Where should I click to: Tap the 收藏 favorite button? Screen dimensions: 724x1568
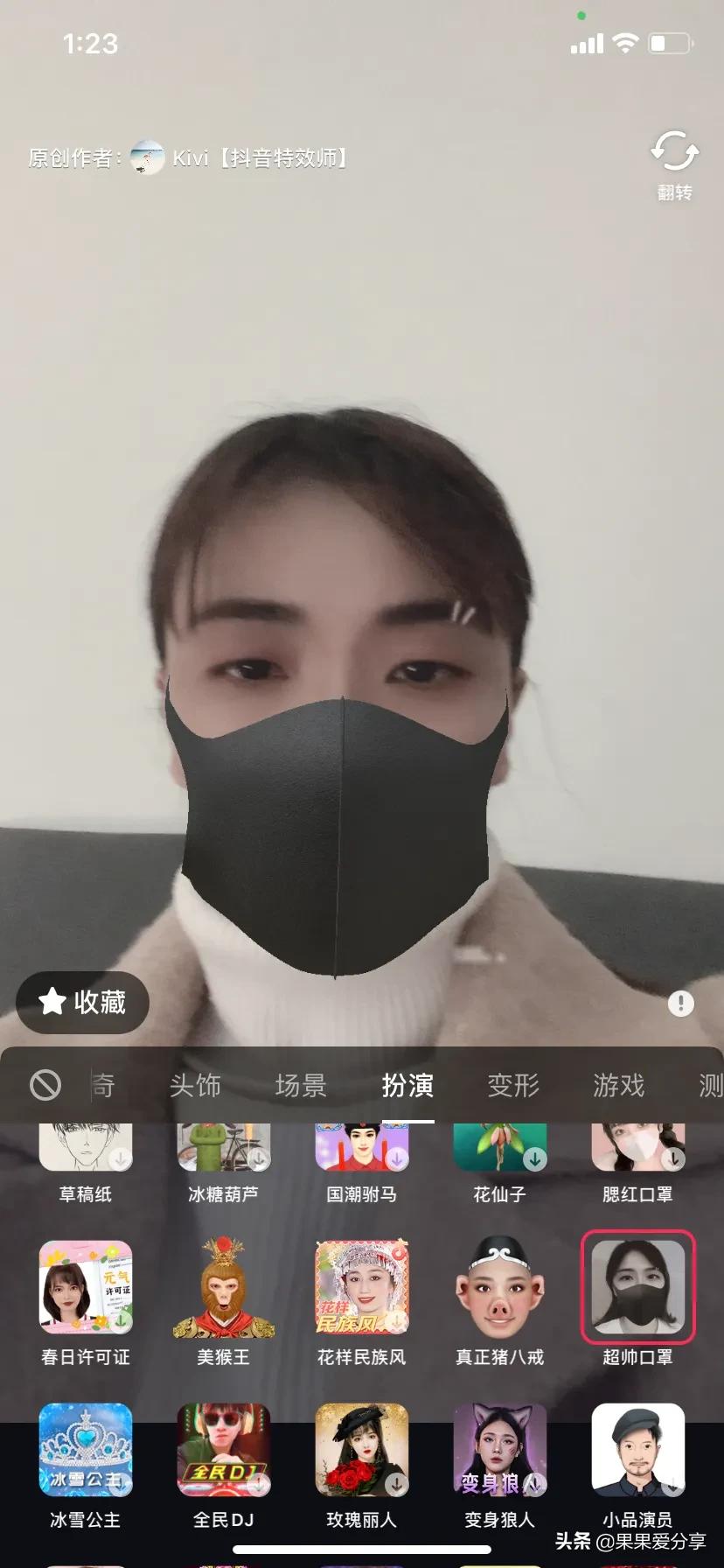pyautogui.click(x=83, y=1003)
